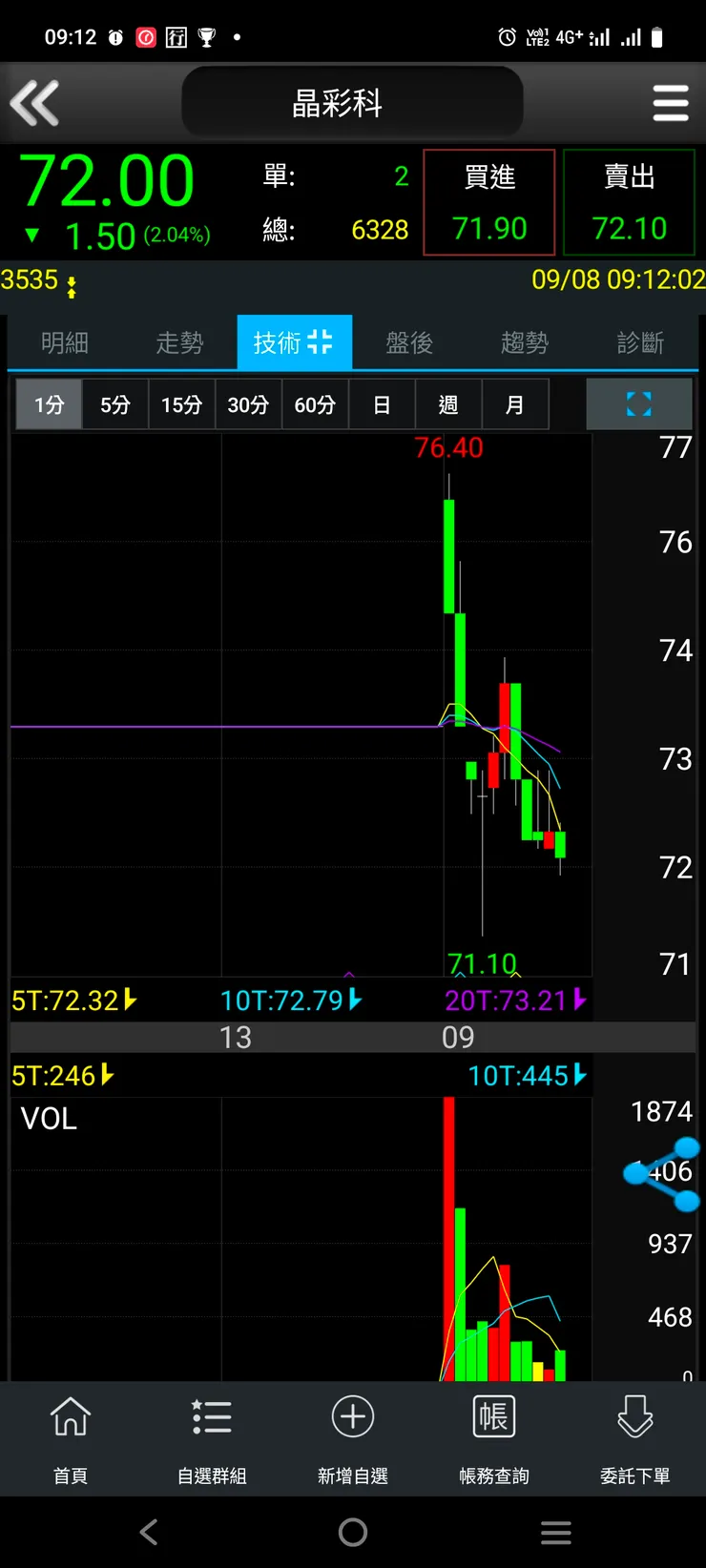Switch chart to daily 日 view
This screenshot has width=706, height=1568.
point(382,404)
